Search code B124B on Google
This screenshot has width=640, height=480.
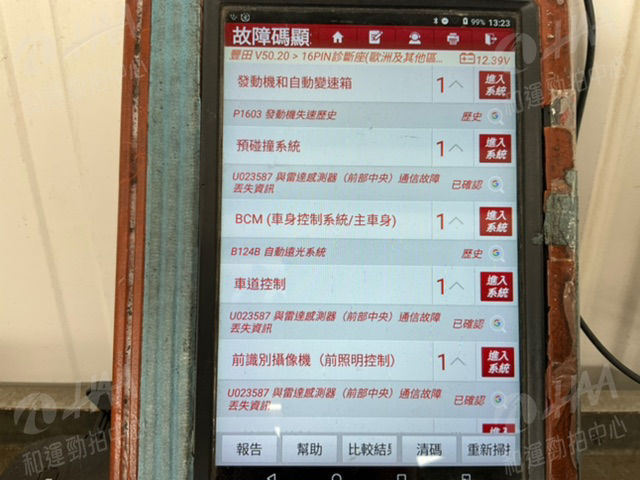pos(495,253)
